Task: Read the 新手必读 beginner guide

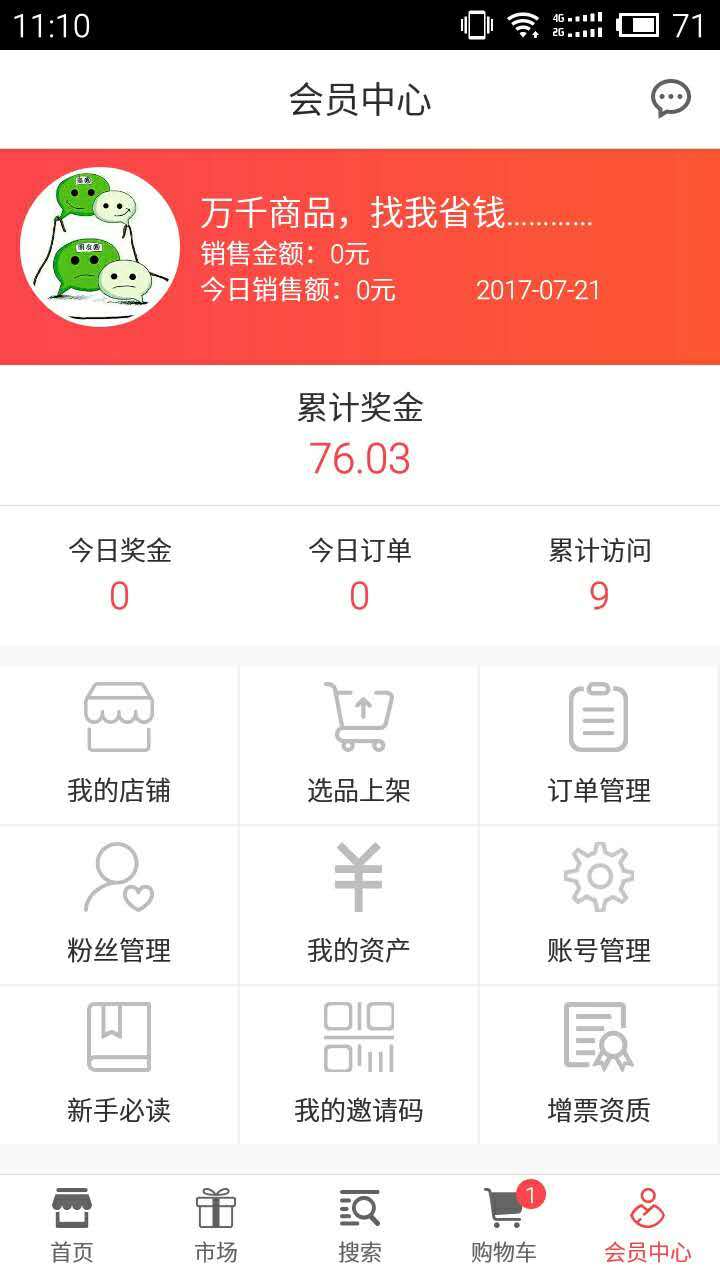Action: 119,1064
